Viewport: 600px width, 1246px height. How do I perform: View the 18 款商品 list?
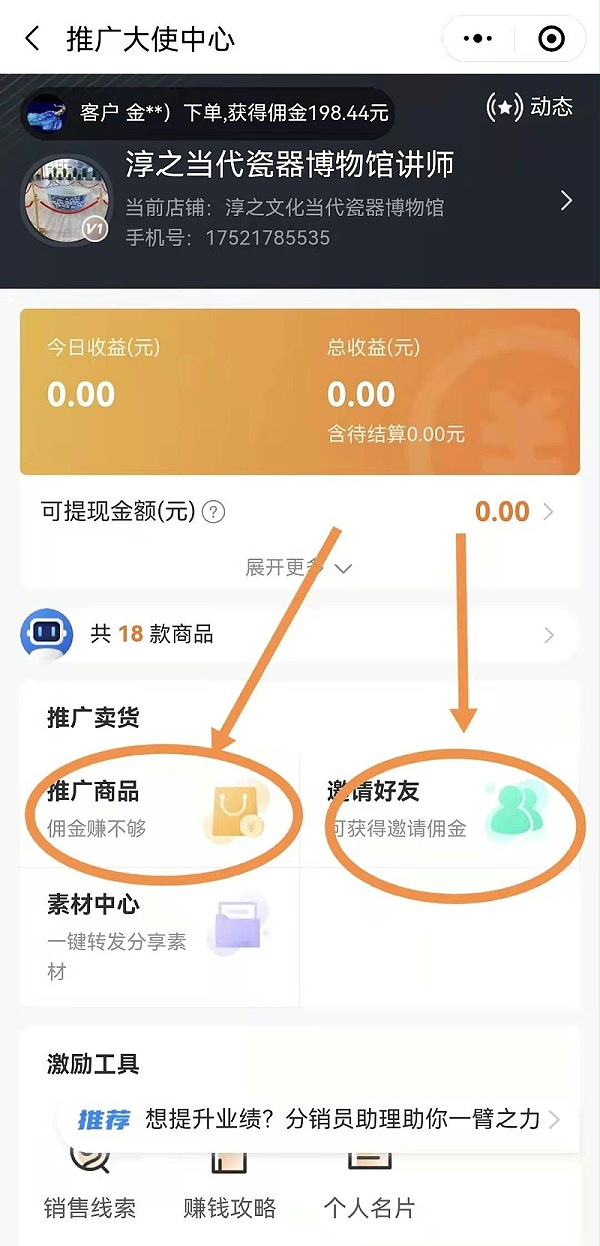pos(300,634)
